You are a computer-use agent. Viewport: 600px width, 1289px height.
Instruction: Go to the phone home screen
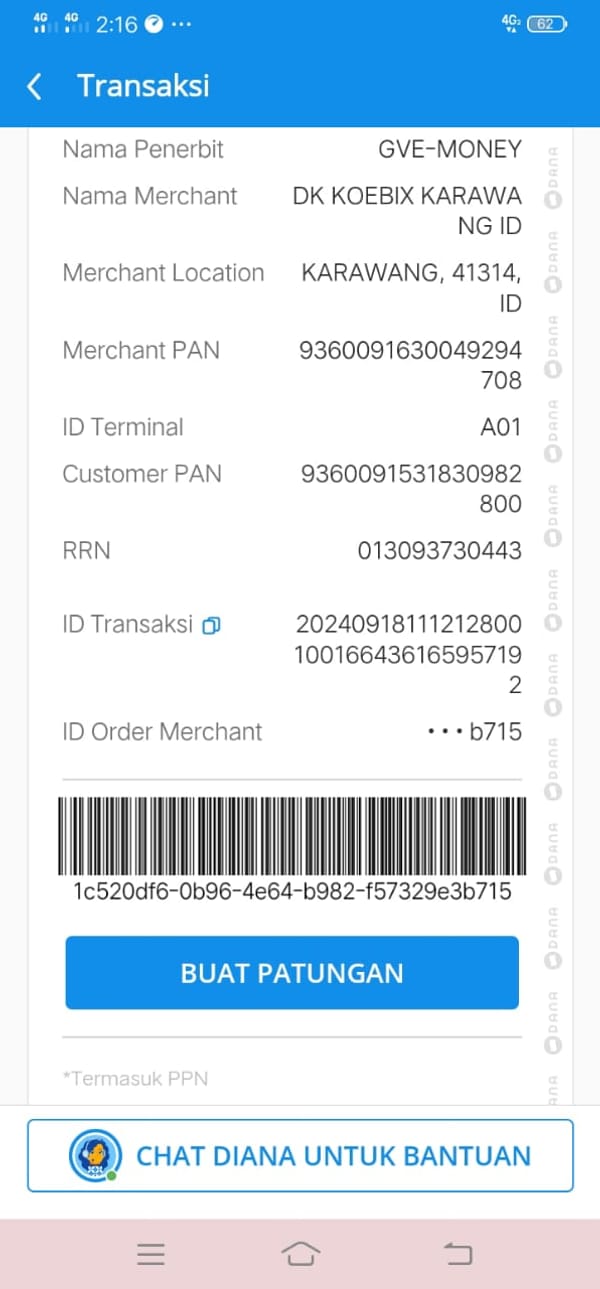pos(301,1254)
